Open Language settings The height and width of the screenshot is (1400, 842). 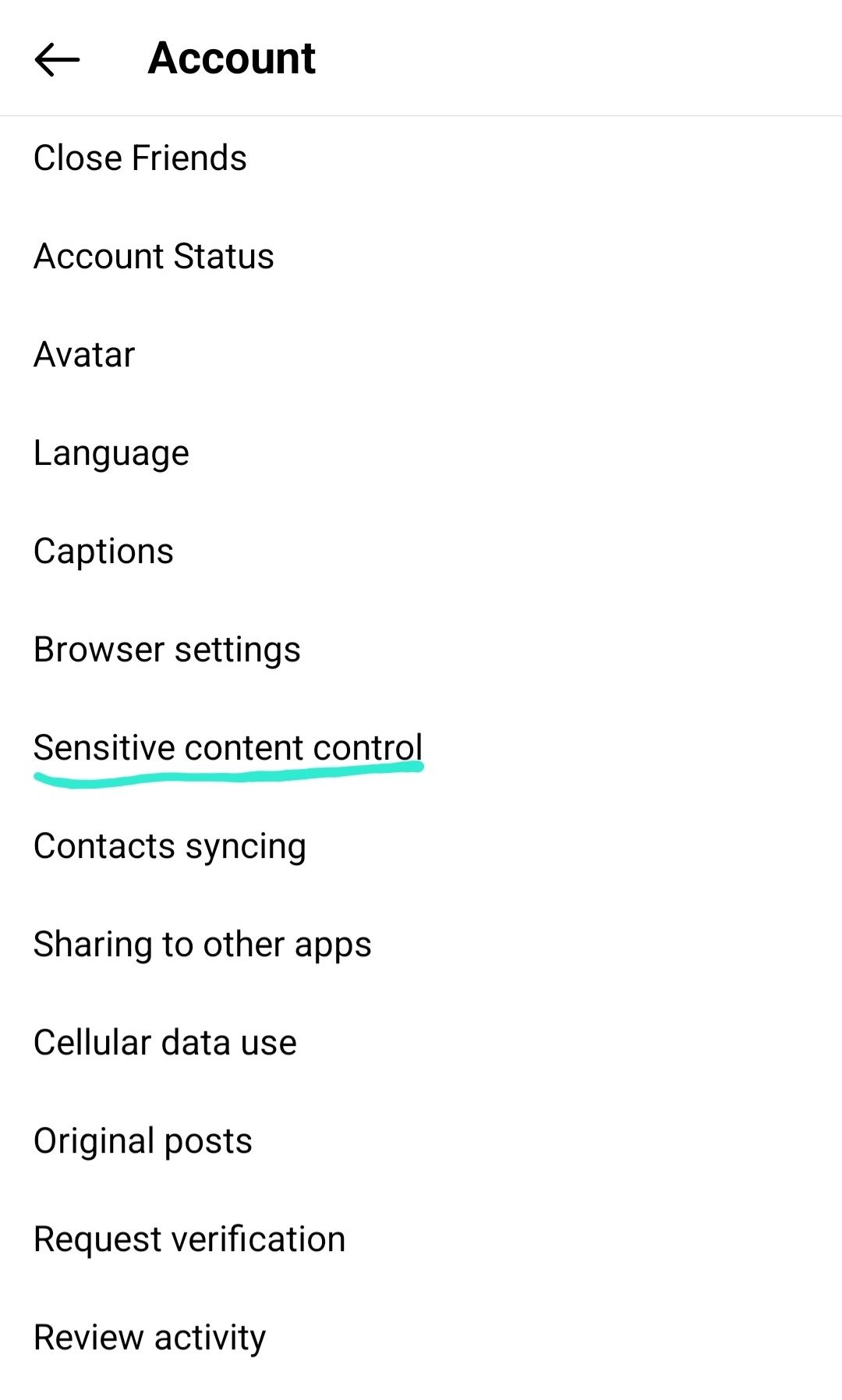tap(421, 453)
